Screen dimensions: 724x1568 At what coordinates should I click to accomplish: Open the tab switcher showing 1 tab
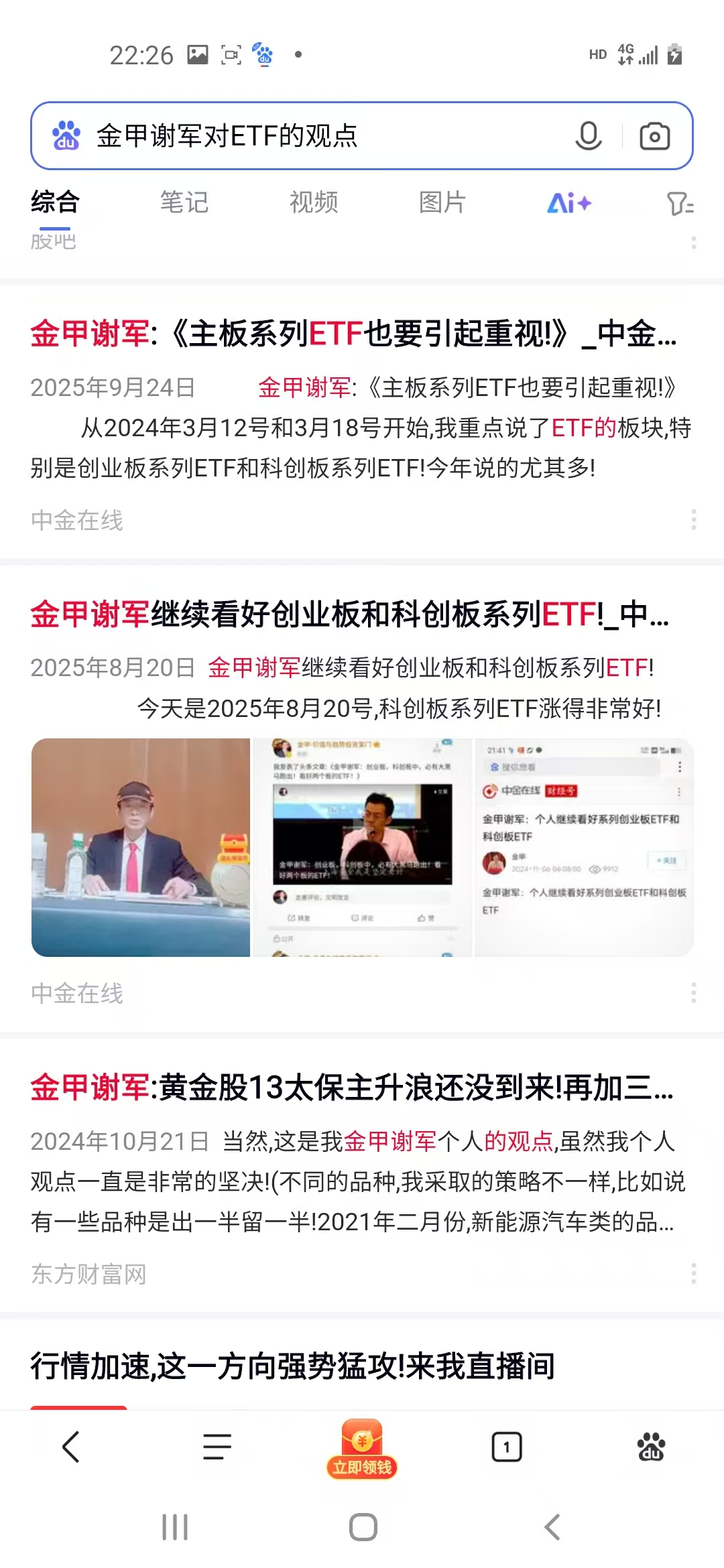[x=507, y=1446]
